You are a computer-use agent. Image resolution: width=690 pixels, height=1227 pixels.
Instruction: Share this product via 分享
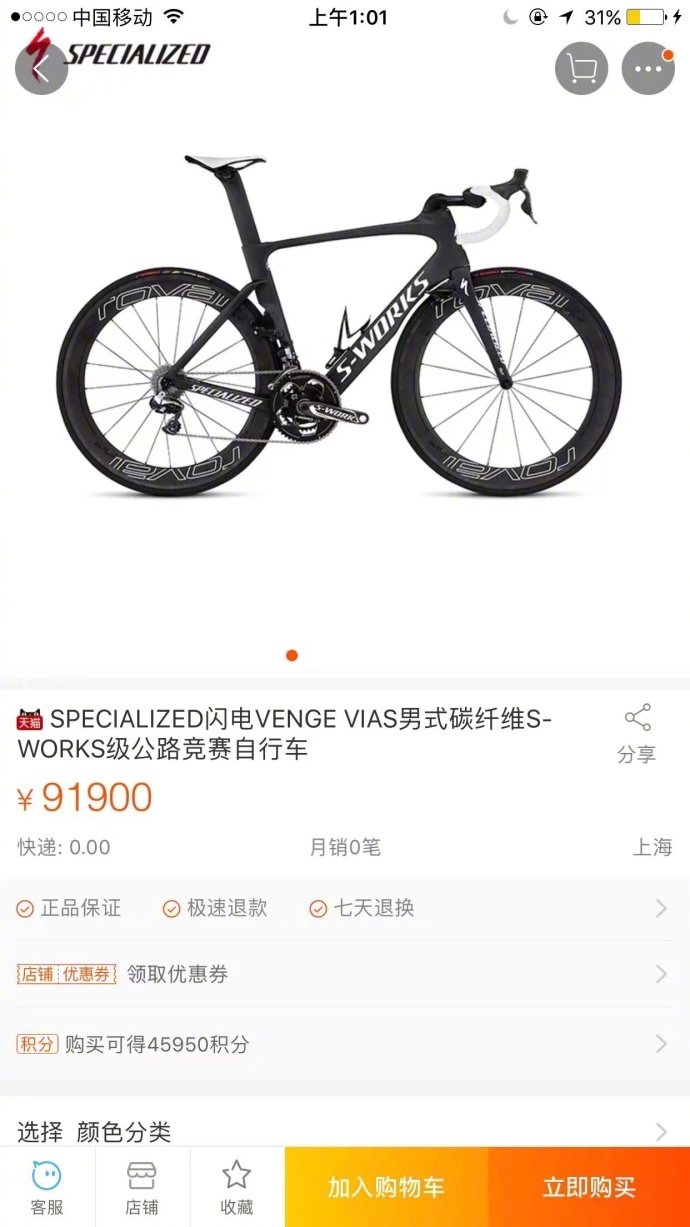tap(637, 734)
